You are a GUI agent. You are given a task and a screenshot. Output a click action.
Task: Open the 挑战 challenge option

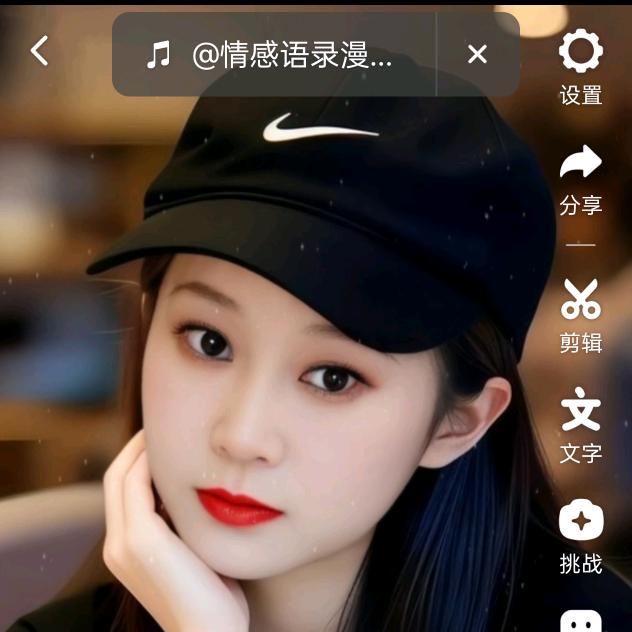(581, 535)
